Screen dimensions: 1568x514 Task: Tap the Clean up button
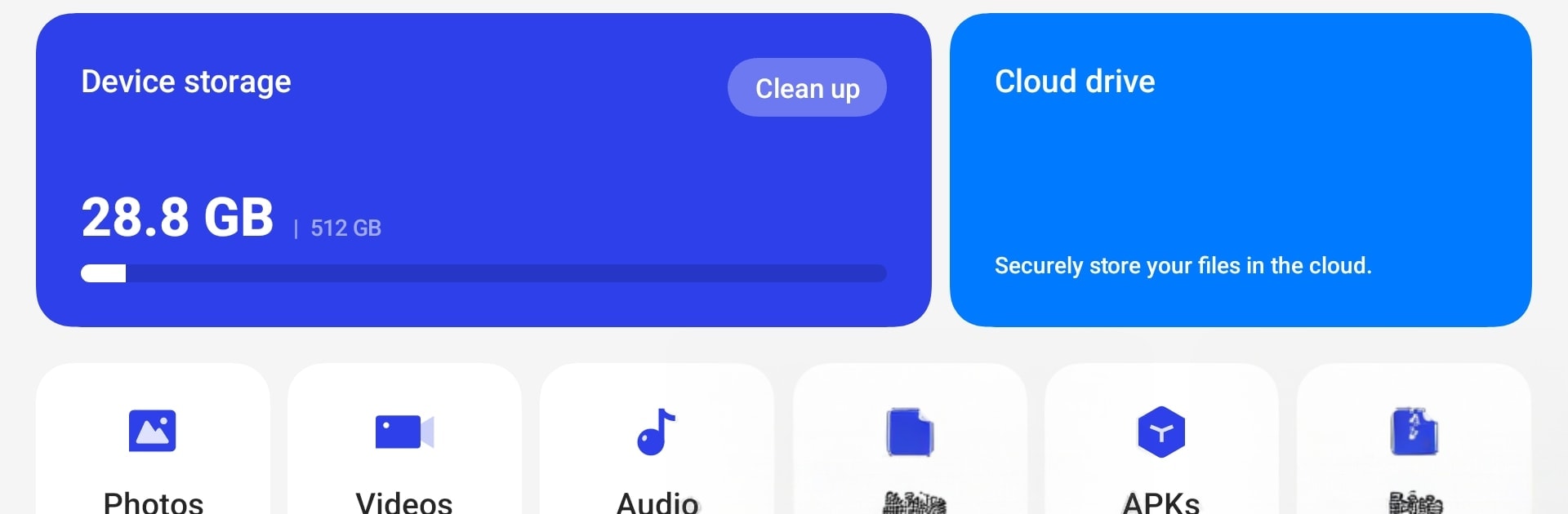pos(807,87)
